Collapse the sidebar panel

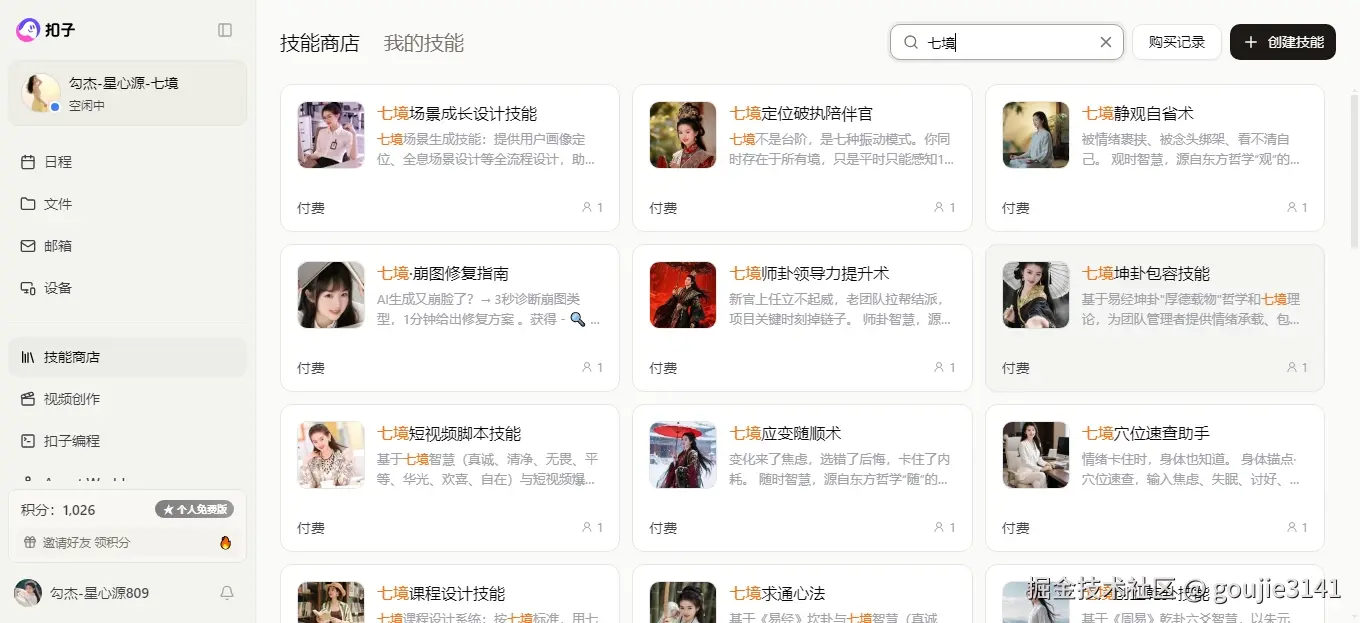click(225, 30)
